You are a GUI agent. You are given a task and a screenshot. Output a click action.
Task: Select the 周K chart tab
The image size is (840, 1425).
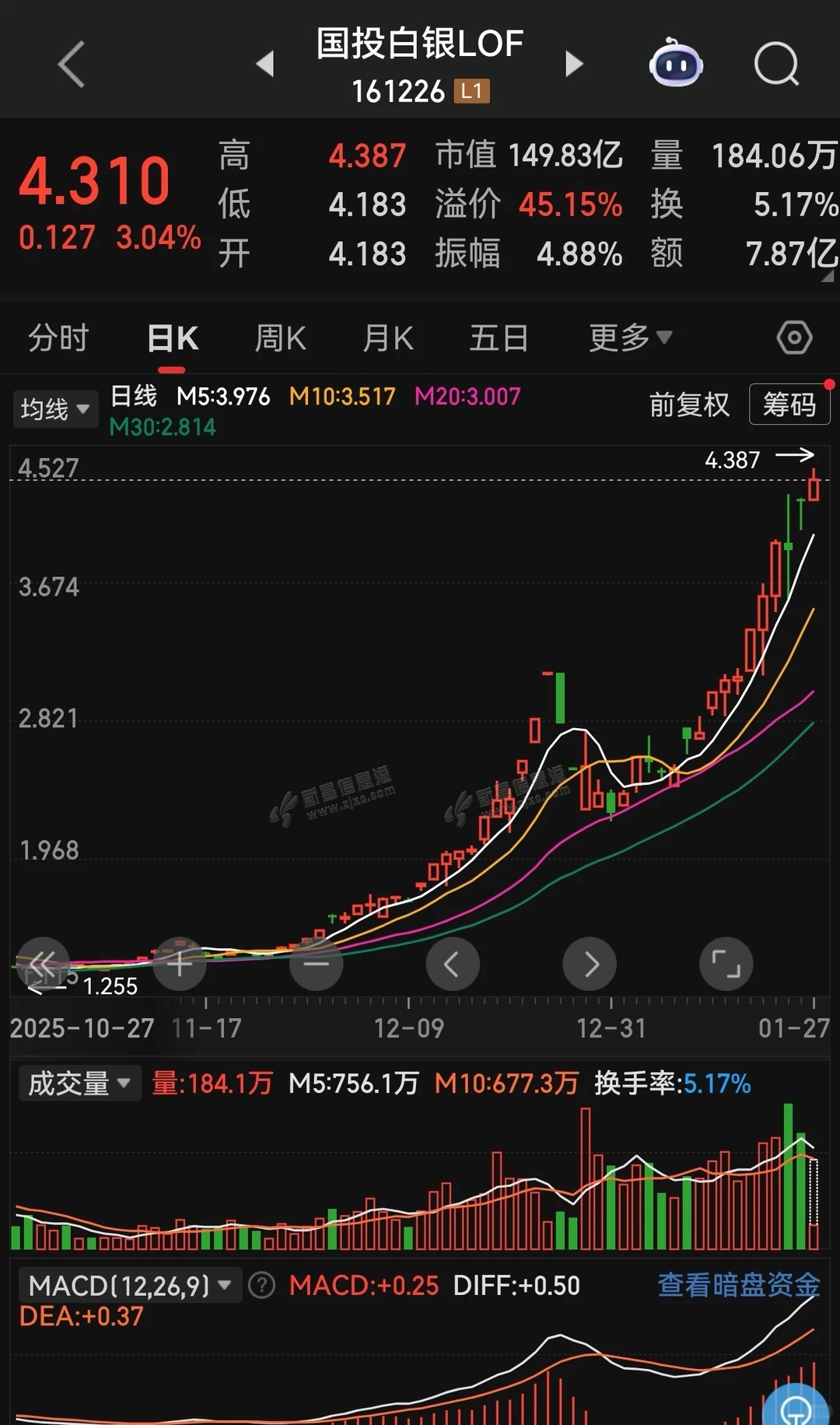[280, 338]
